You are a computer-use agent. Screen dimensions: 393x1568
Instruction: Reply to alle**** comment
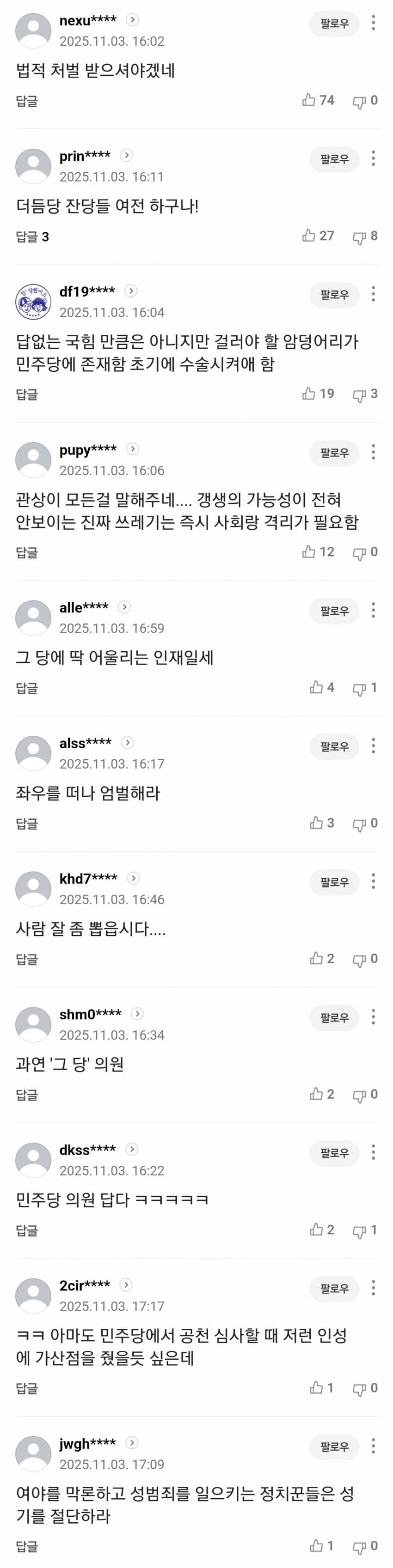tap(27, 689)
